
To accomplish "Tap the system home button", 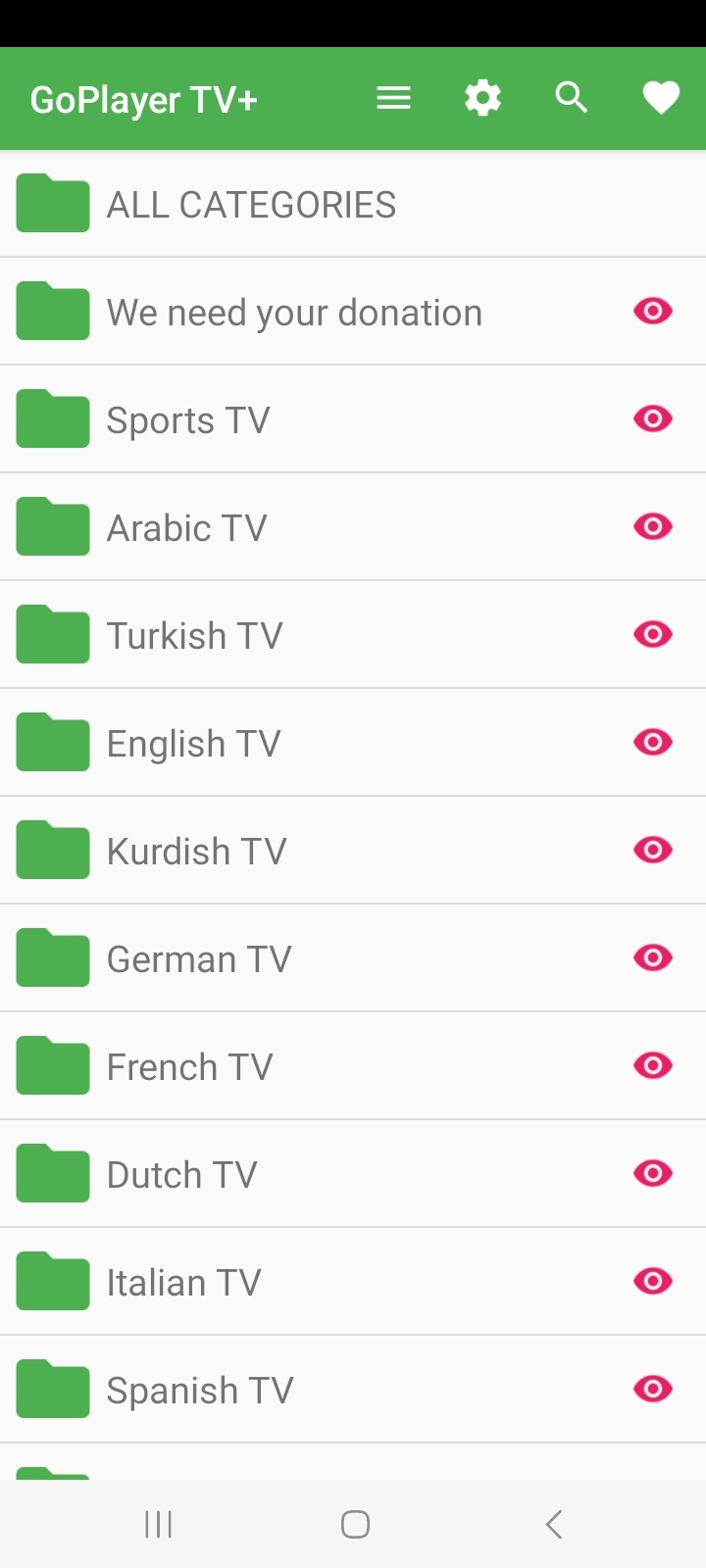I will click(355, 1524).
